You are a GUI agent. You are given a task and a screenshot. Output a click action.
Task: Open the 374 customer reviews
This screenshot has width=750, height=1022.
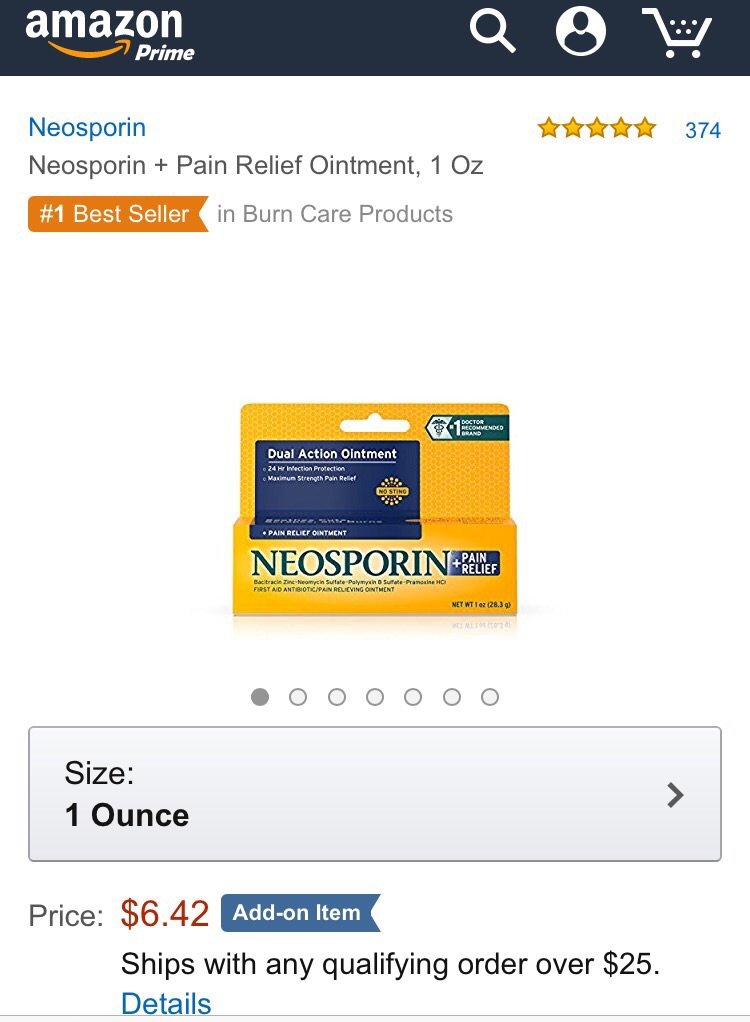click(702, 130)
